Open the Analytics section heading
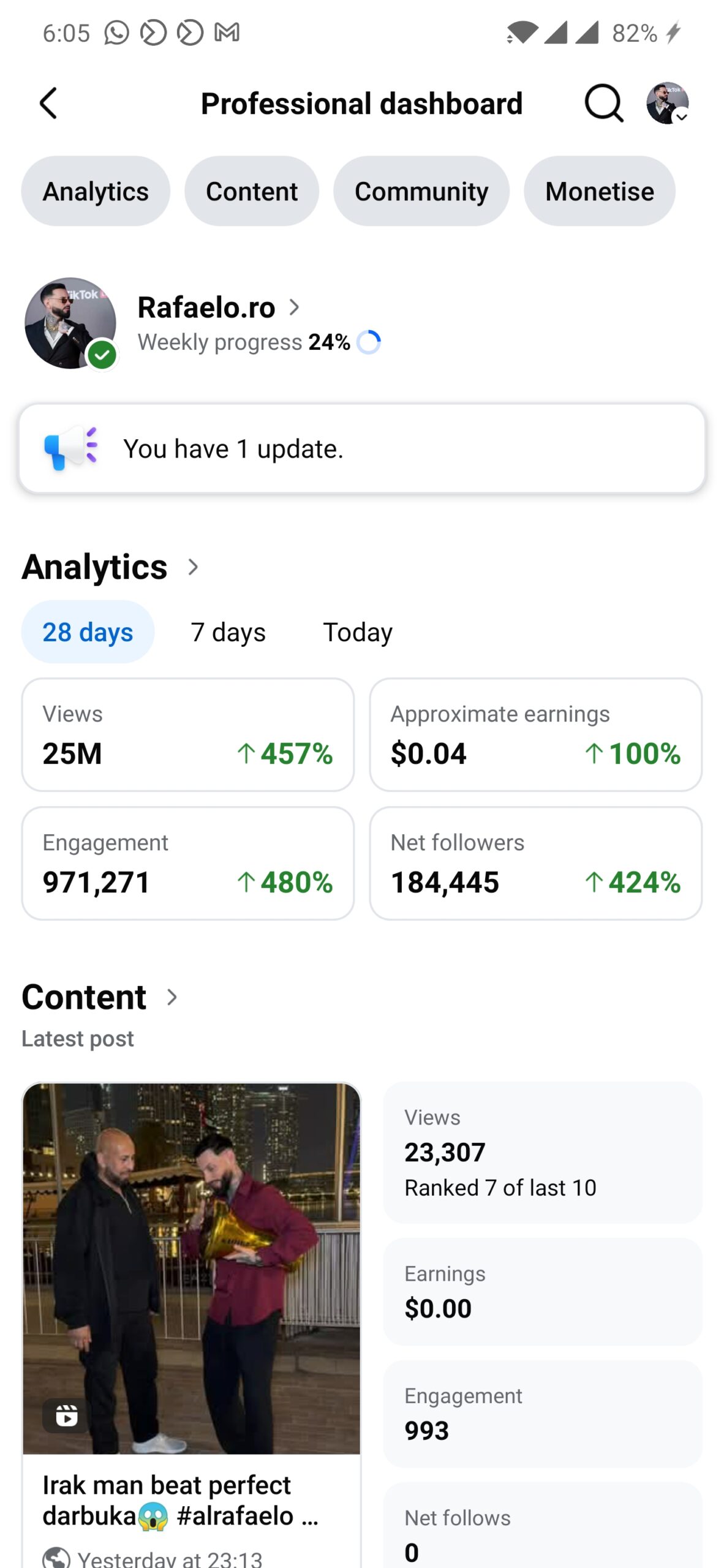The image size is (724, 1568). pos(110,567)
